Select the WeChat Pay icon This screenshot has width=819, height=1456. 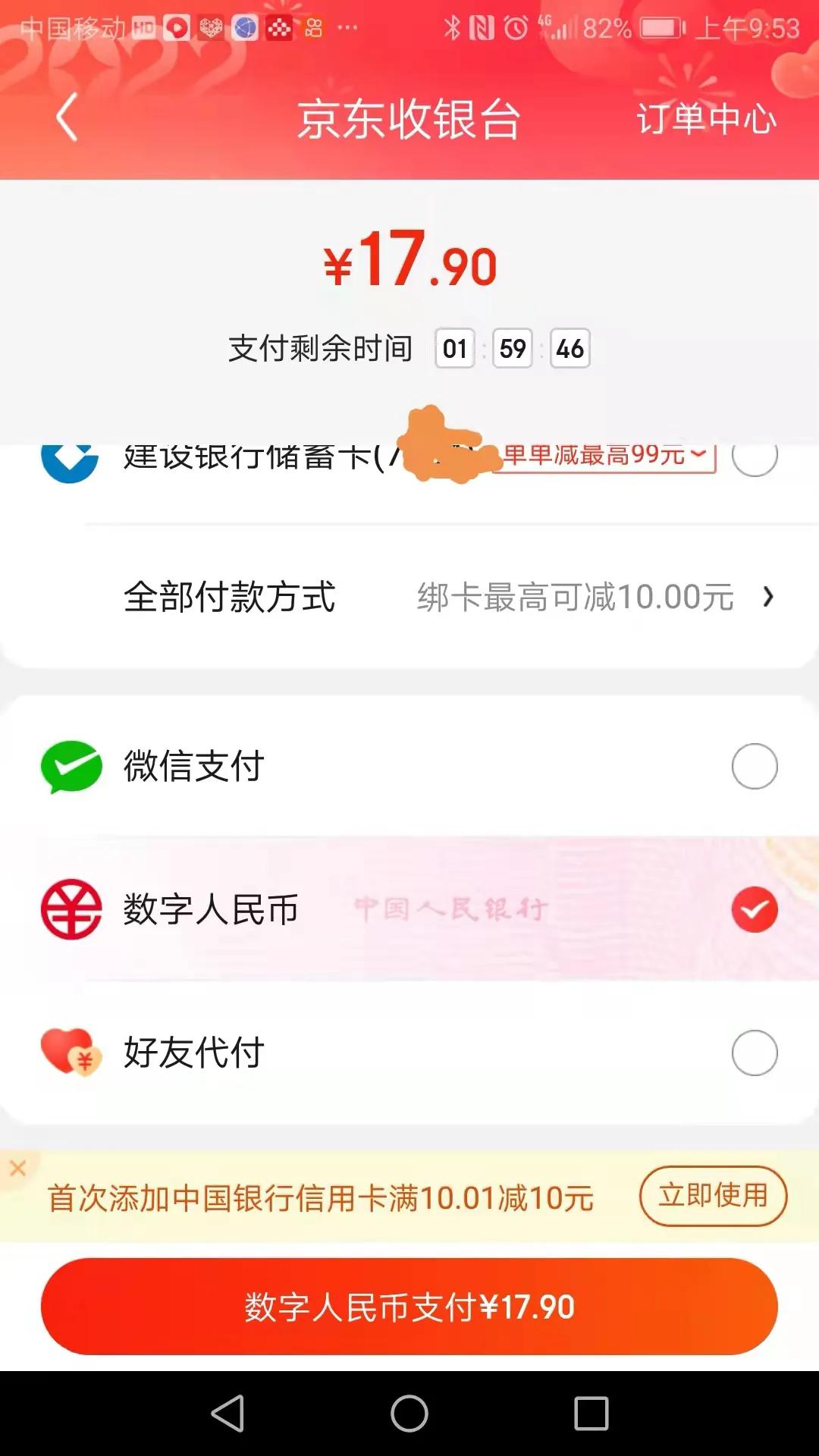[72, 767]
